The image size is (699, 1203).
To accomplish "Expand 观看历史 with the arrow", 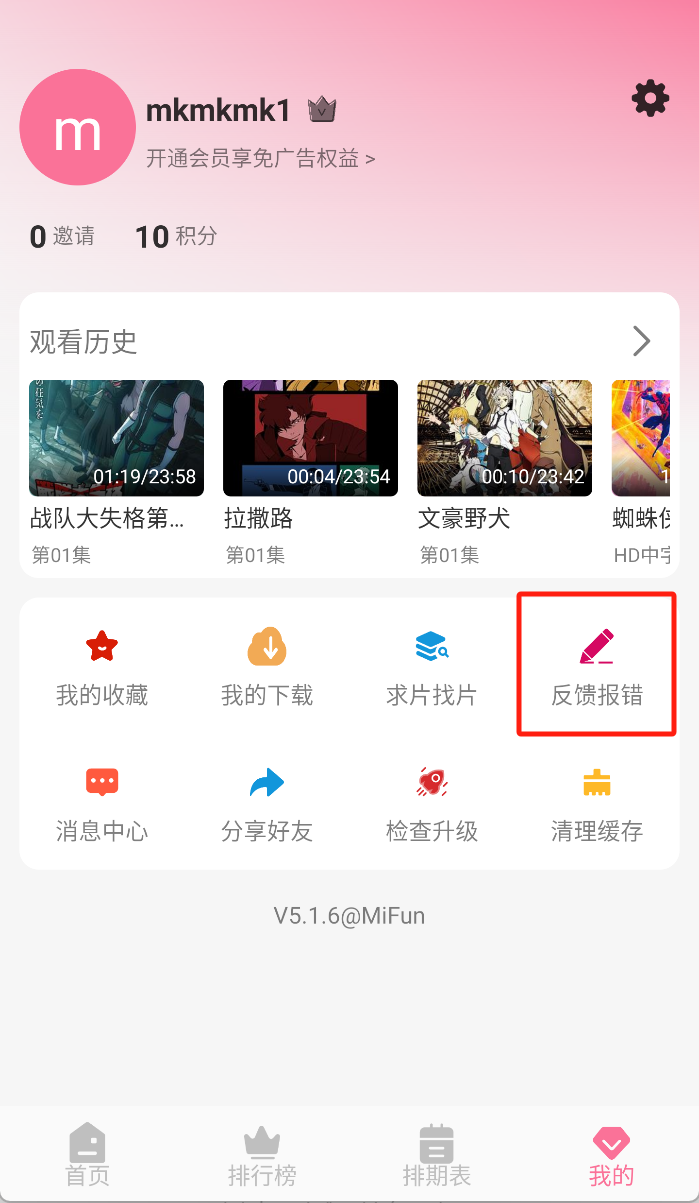I will [x=642, y=342].
